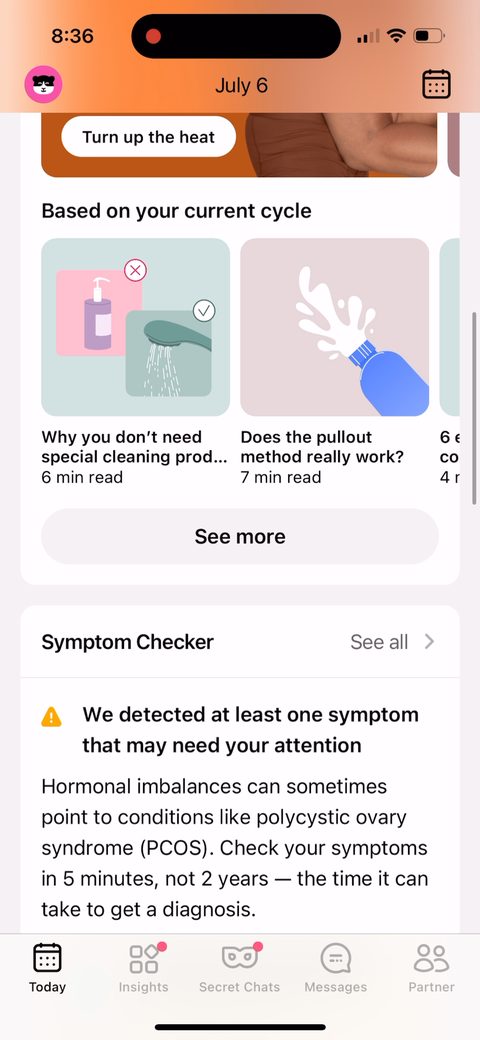Tap See more articles button
The image size is (480, 1040).
click(240, 537)
